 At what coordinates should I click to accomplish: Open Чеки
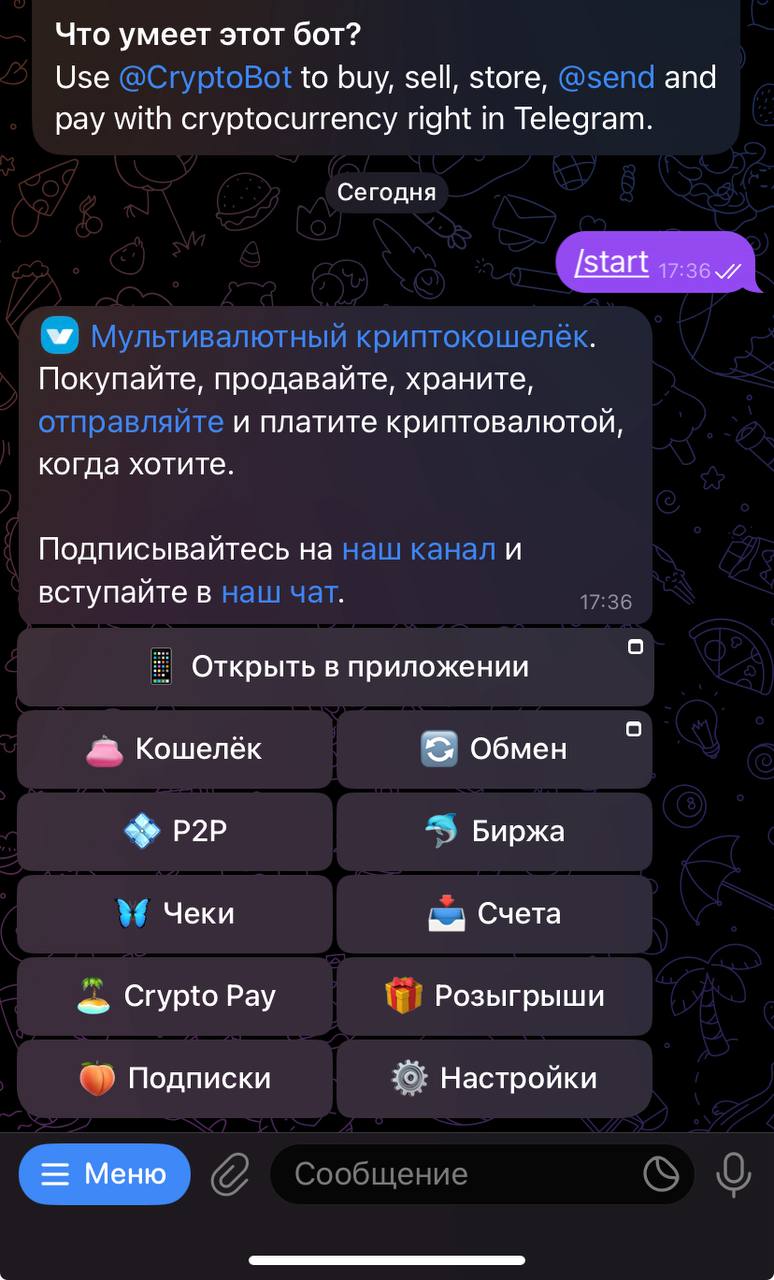(174, 913)
